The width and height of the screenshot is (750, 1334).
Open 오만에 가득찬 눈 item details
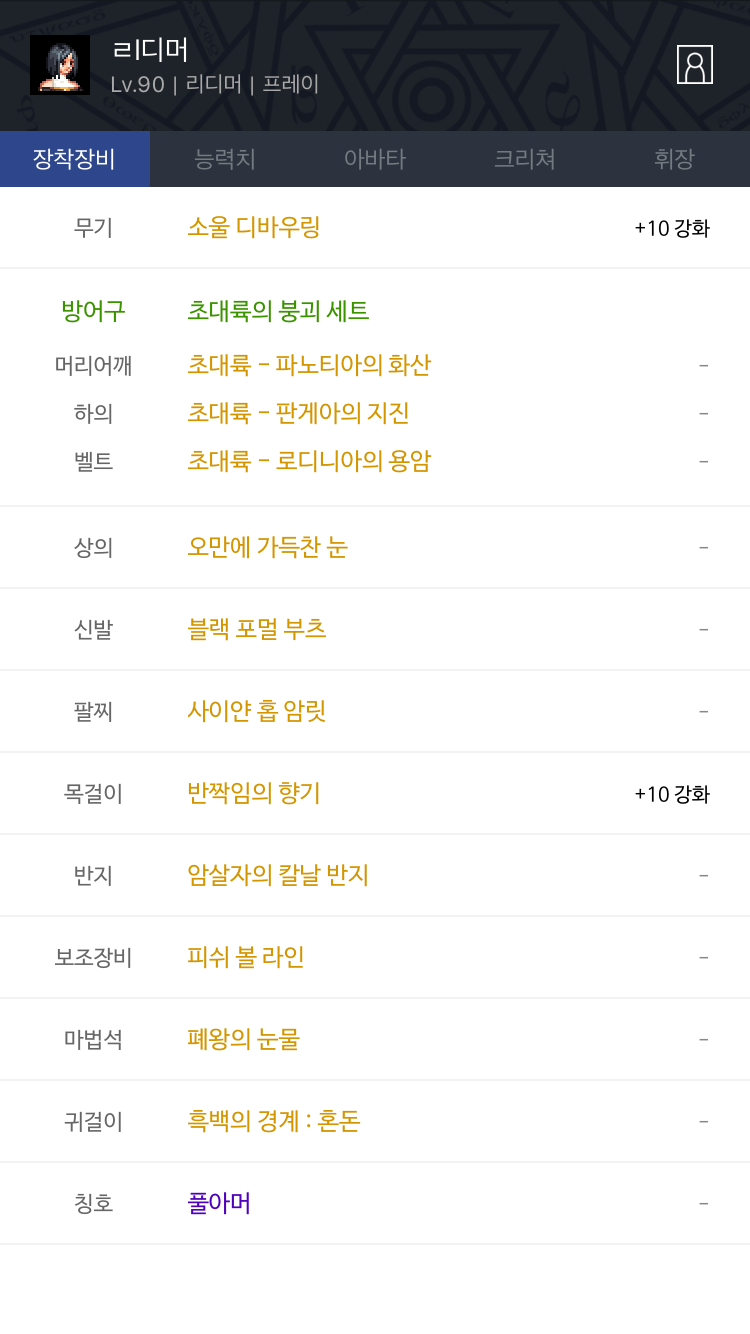(x=267, y=547)
